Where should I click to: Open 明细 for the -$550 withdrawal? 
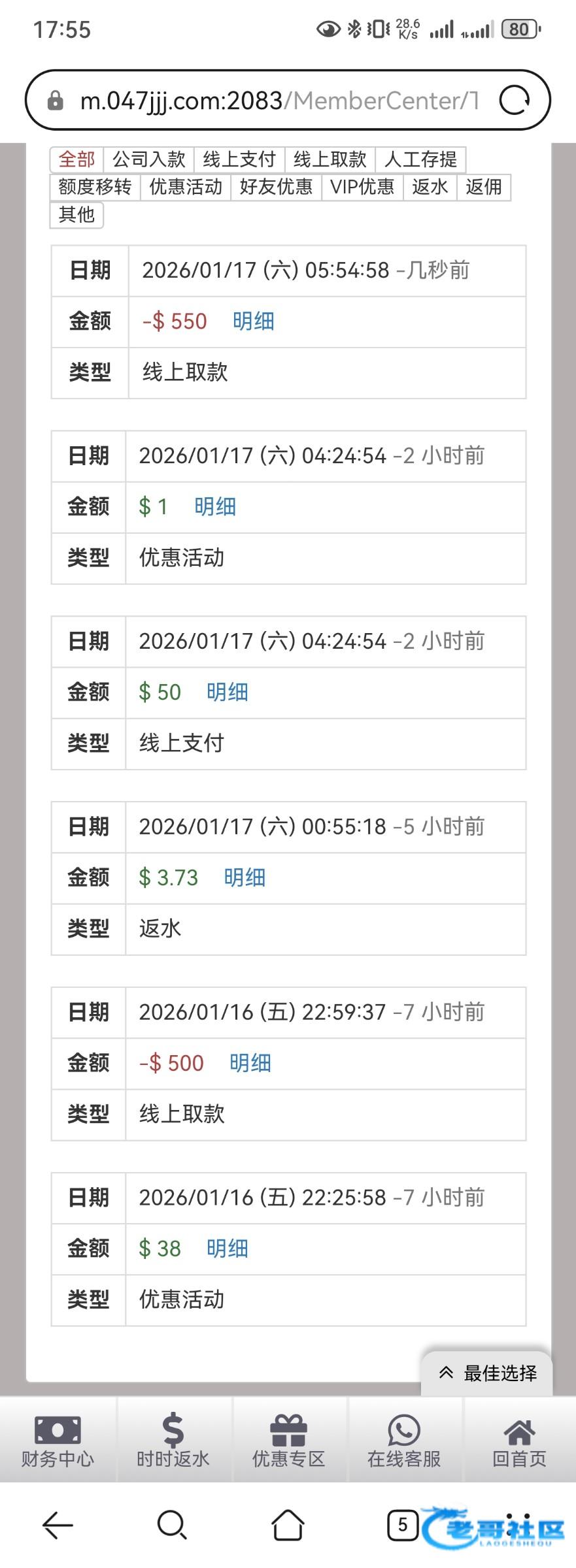253,321
